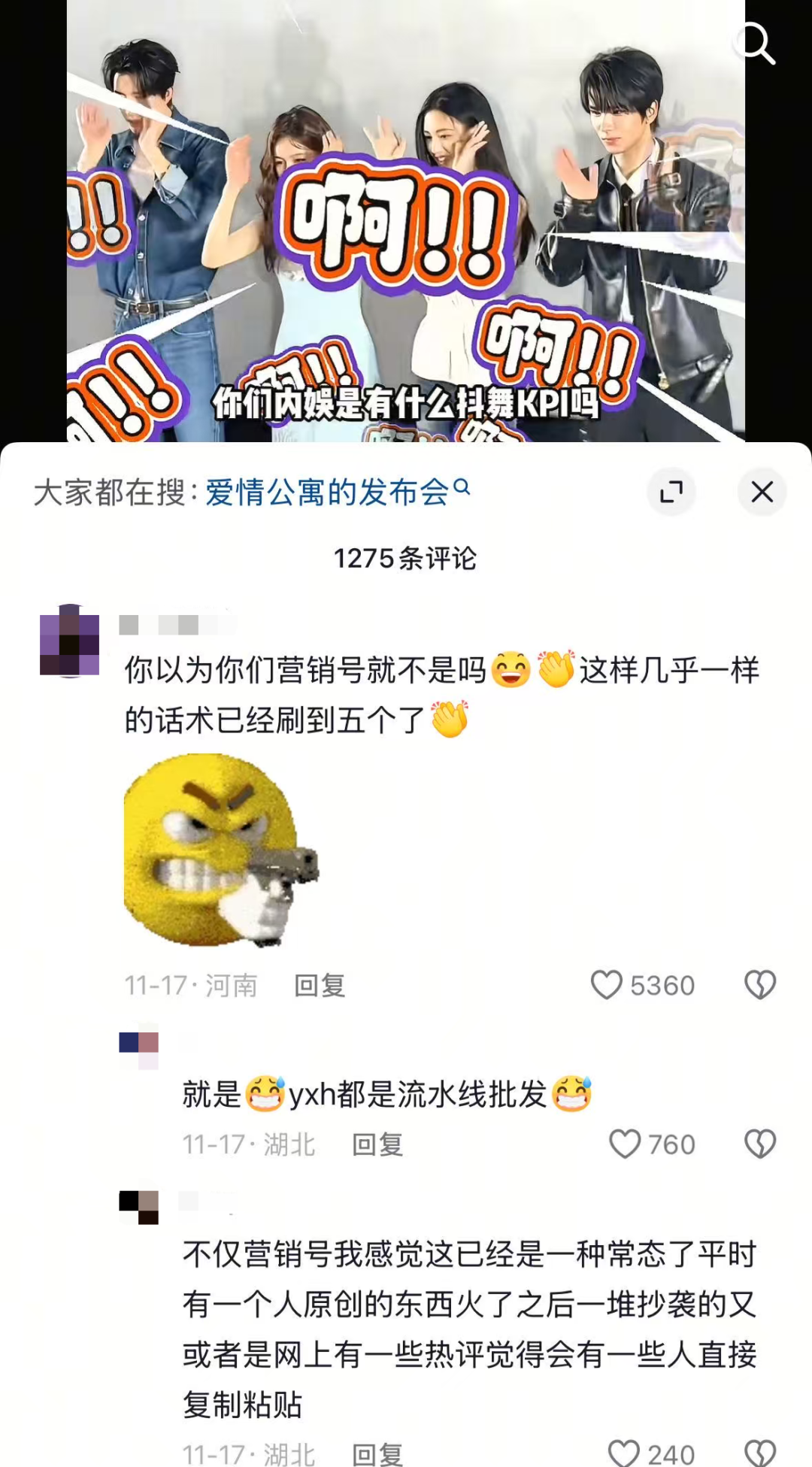Dislike the yxh流水线批发 reply

point(759,1144)
